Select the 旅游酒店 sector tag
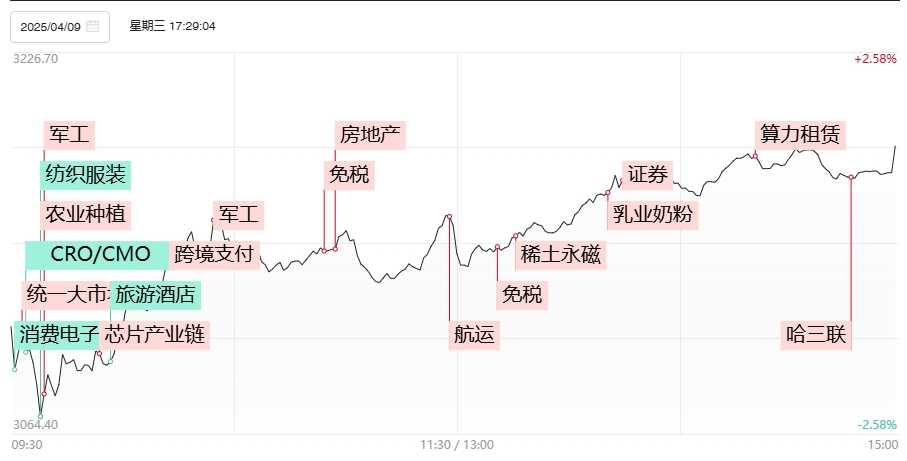The width and height of the screenshot is (907, 461). point(156,294)
